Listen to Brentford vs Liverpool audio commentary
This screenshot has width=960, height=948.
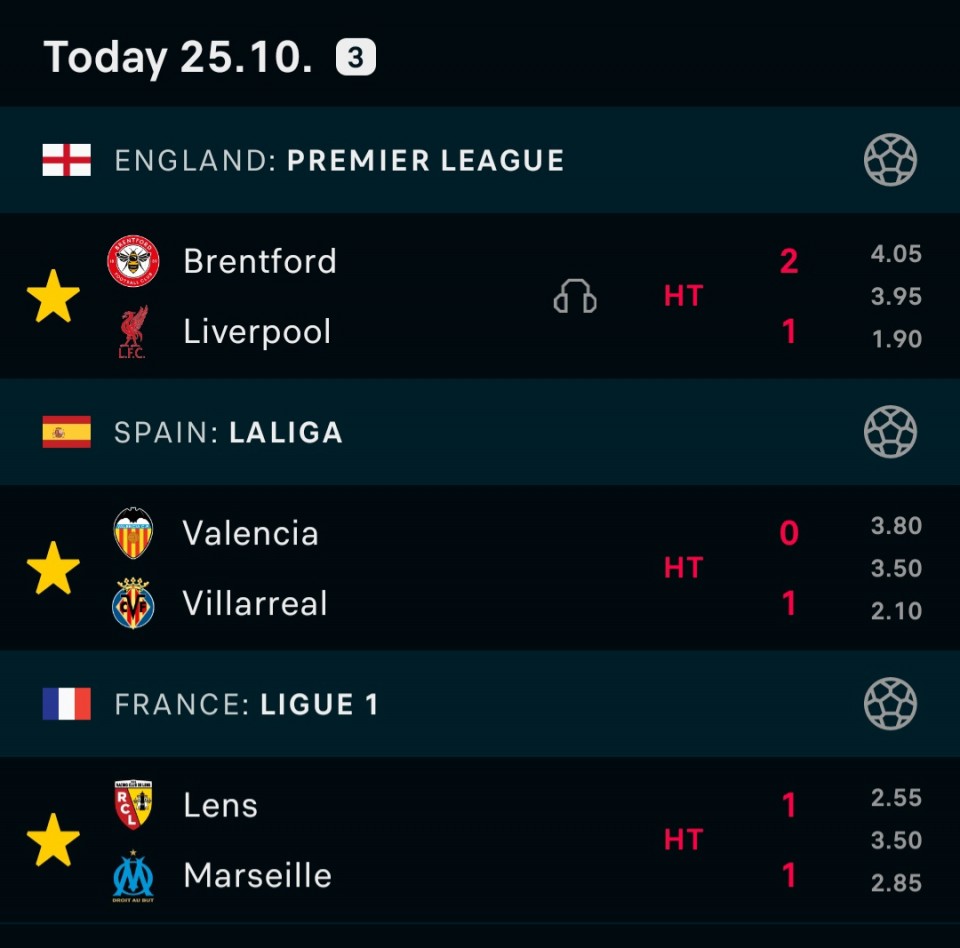[x=575, y=296]
